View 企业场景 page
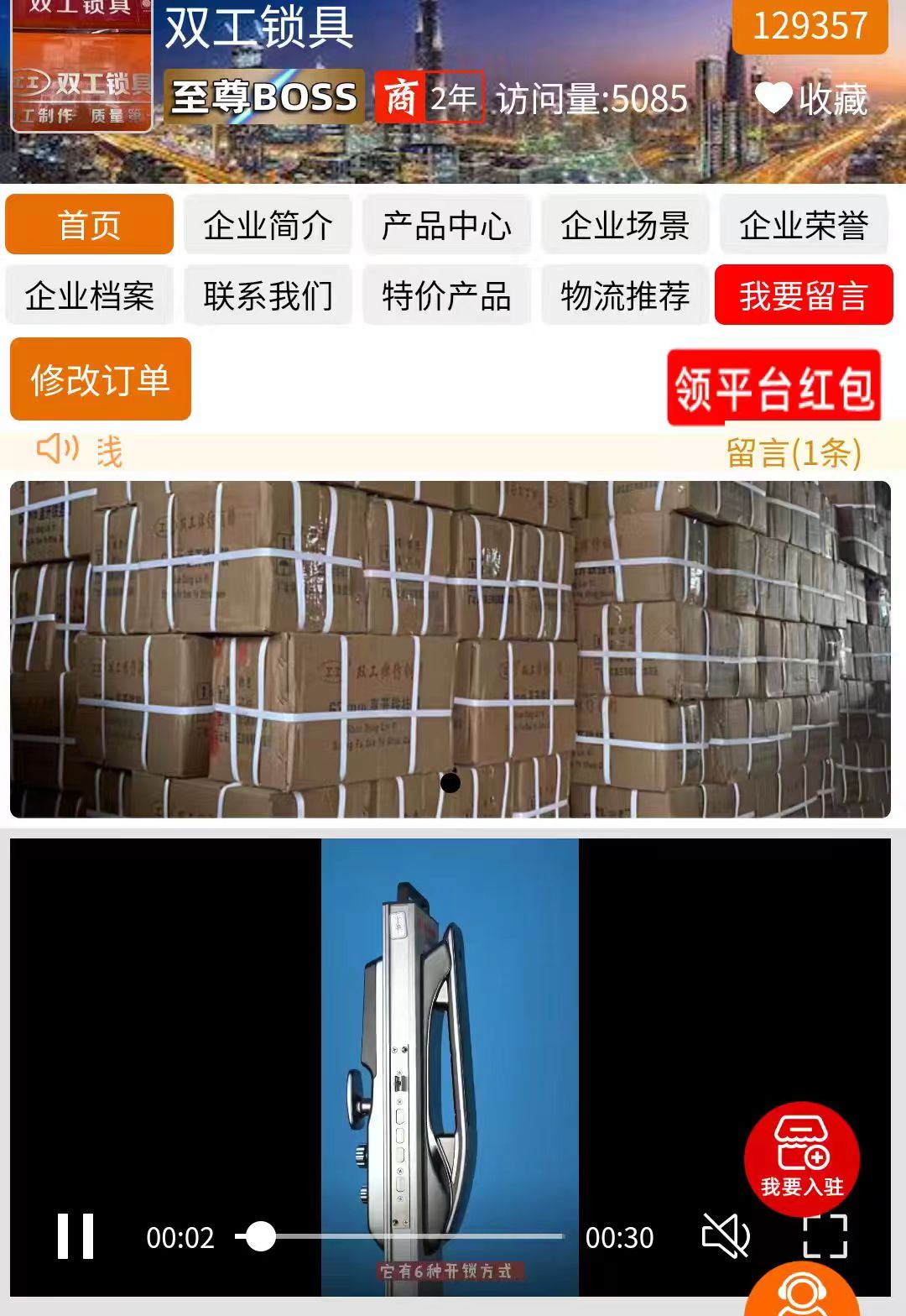This screenshot has width=906, height=1316. [x=625, y=225]
